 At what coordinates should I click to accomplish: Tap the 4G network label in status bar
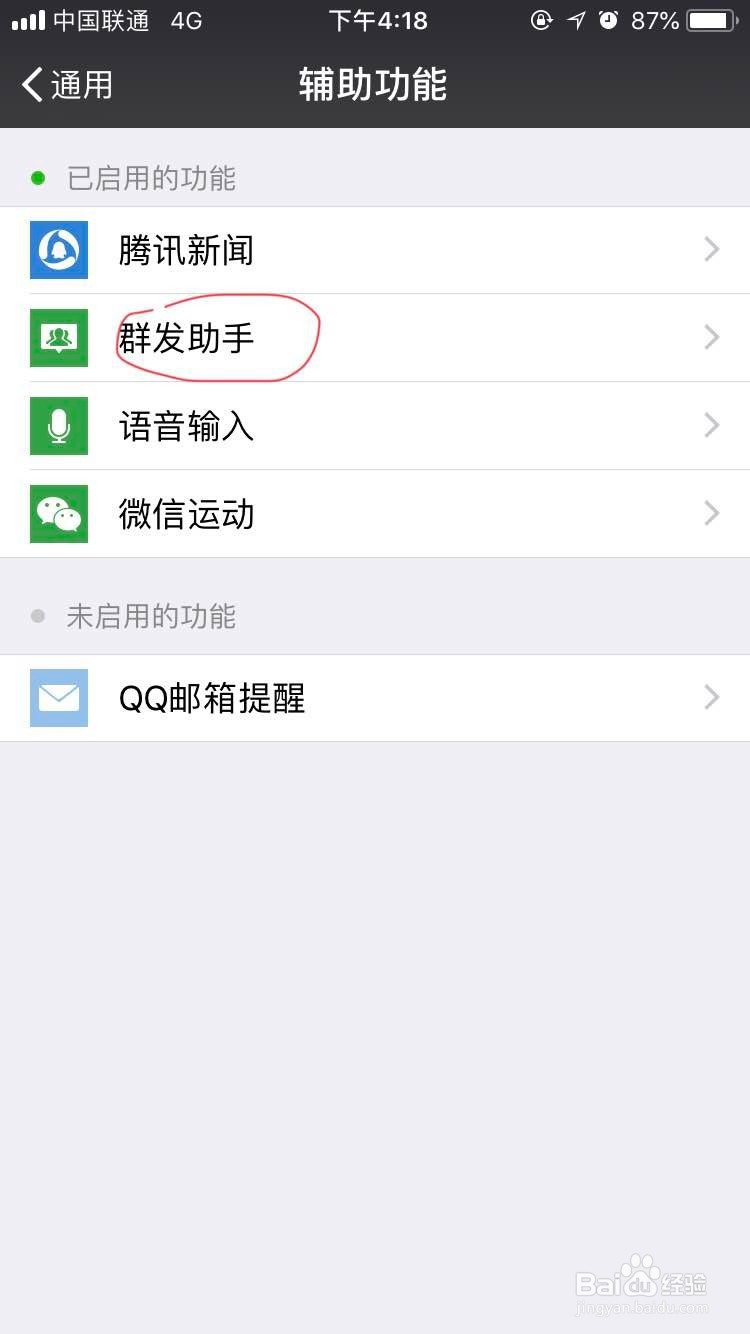(x=187, y=20)
